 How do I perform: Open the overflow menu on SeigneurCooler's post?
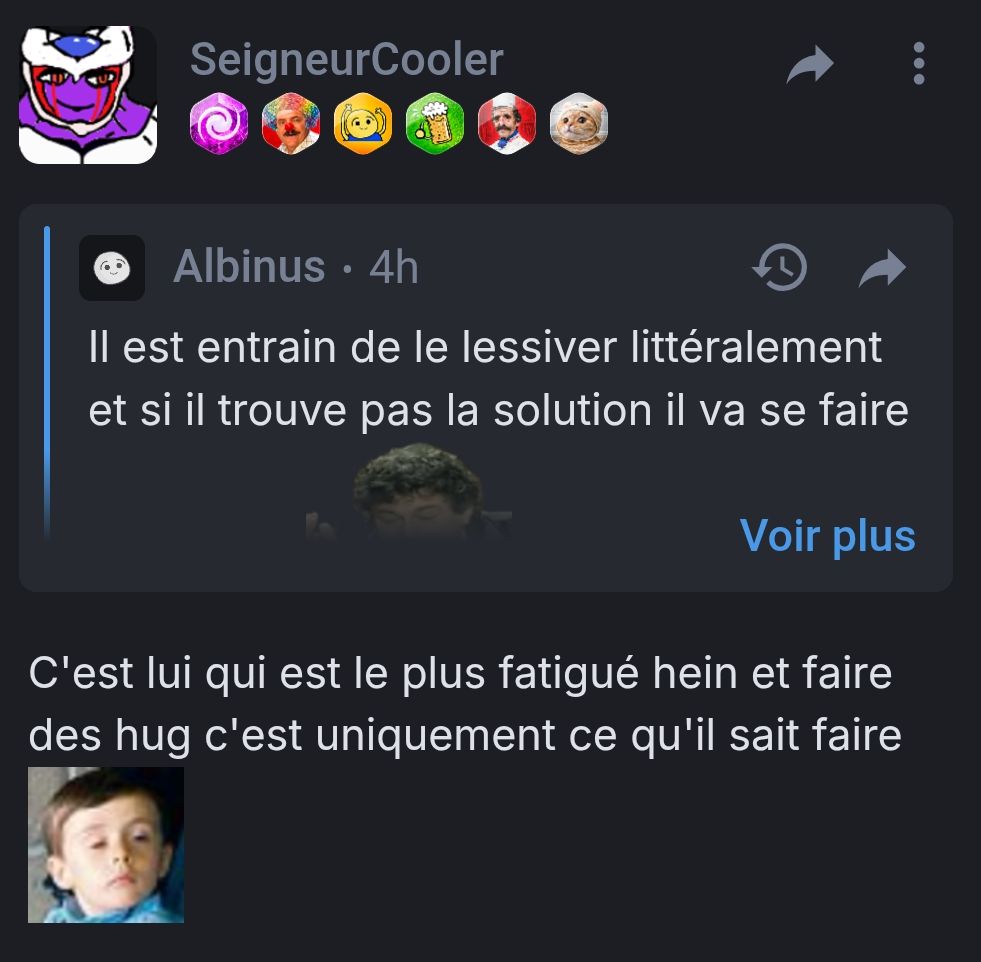(x=918, y=65)
